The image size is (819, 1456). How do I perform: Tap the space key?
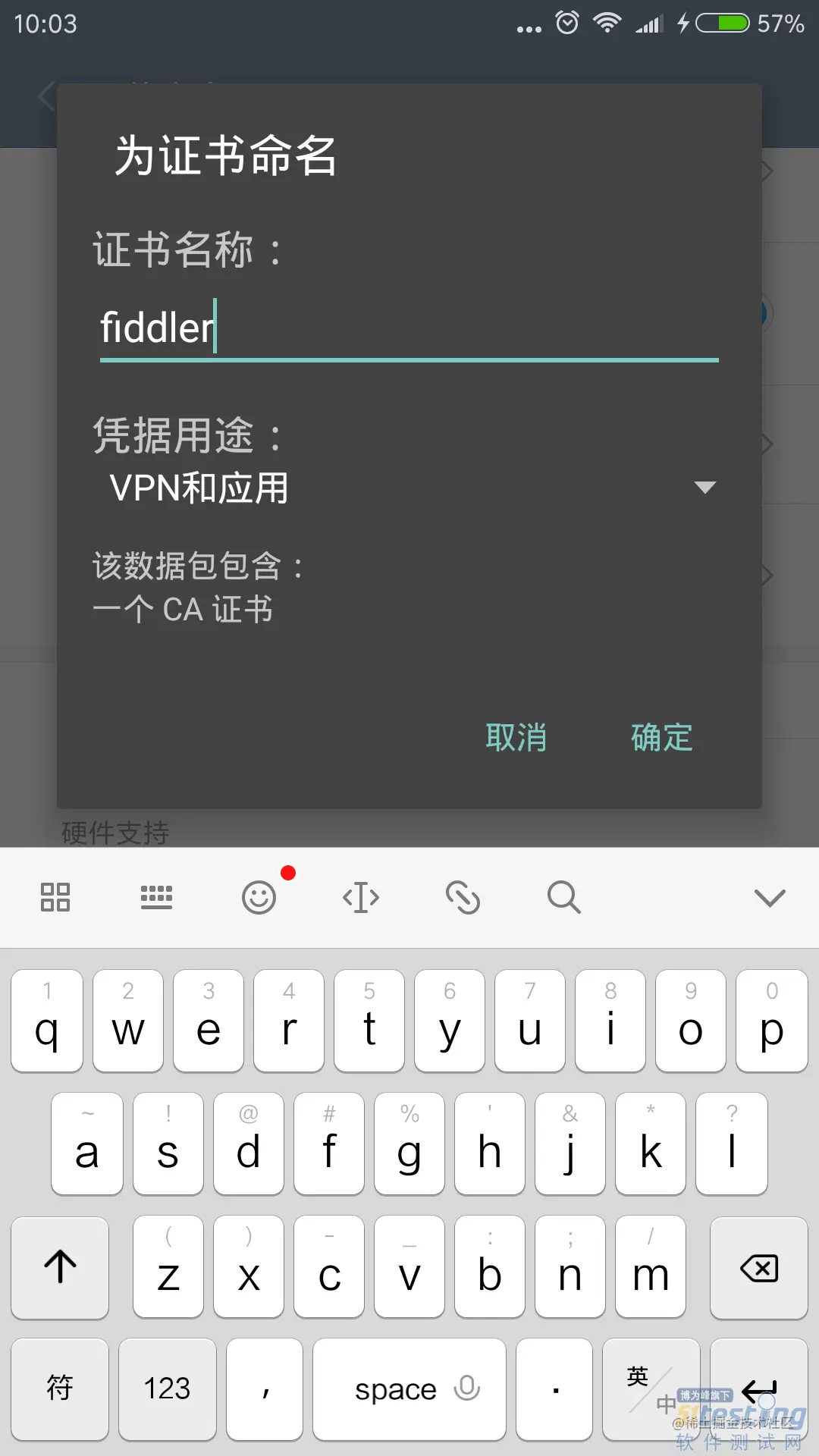[x=409, y=1389]
